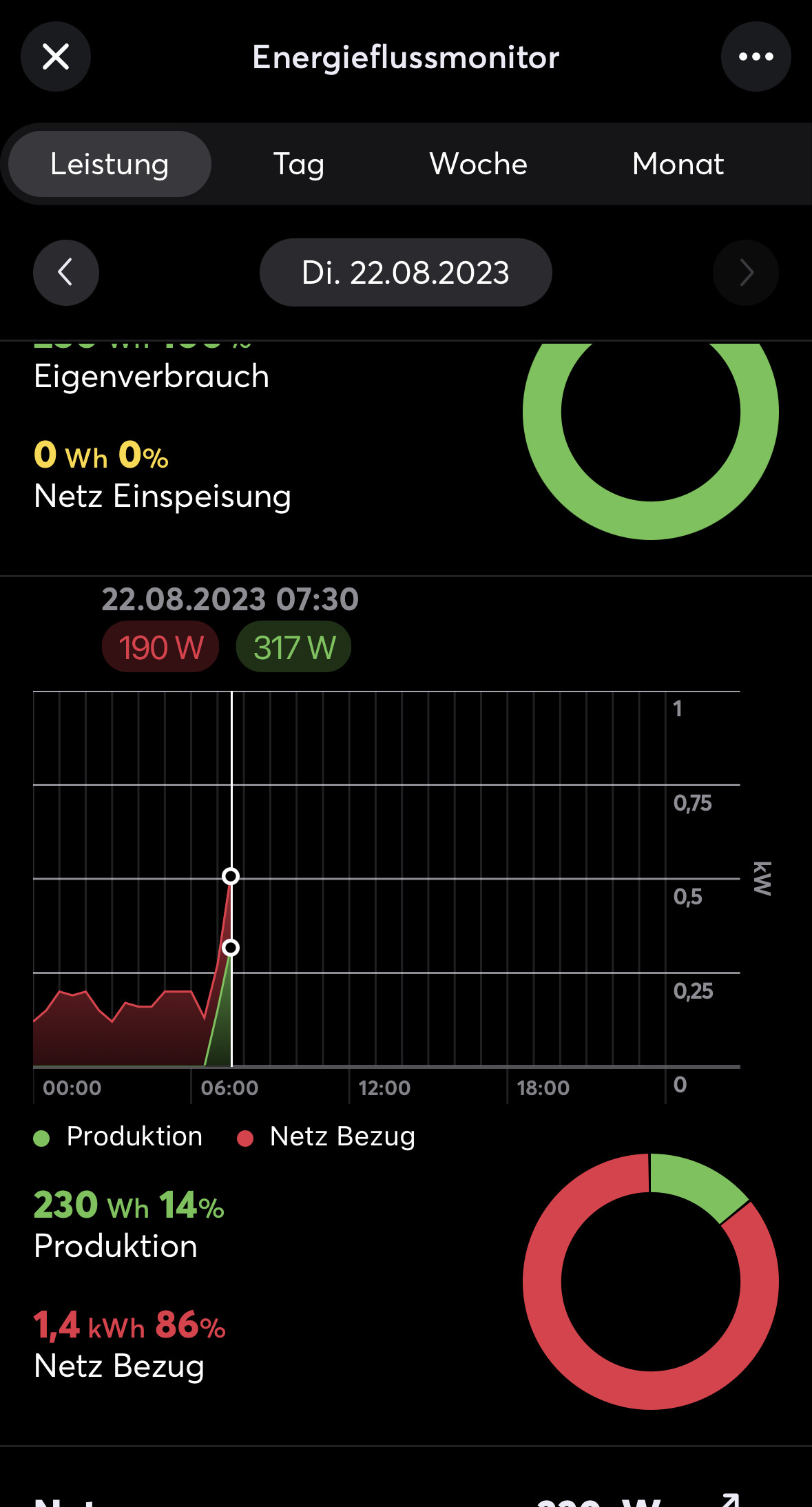
Task: Switch to the Woche tab
Action: click(478, 164)
